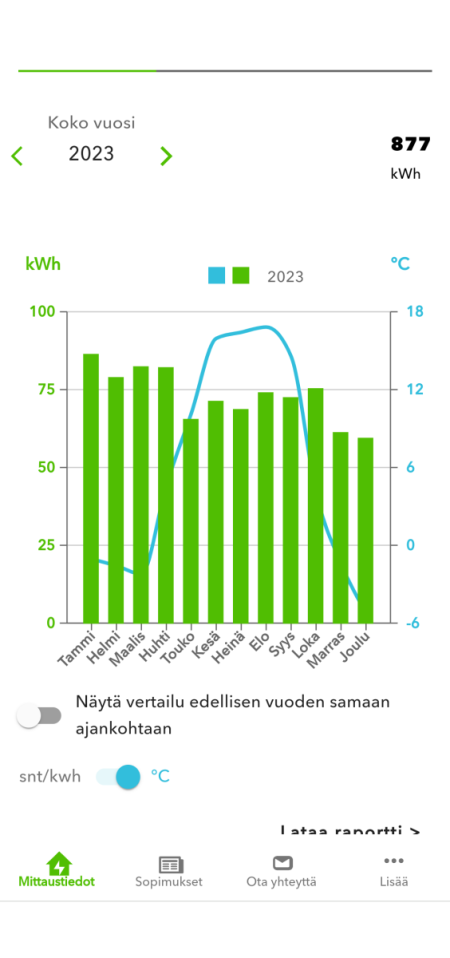Tap Lataa raportti link
This screenshot has width=450, height=958.
pos(350,831)
